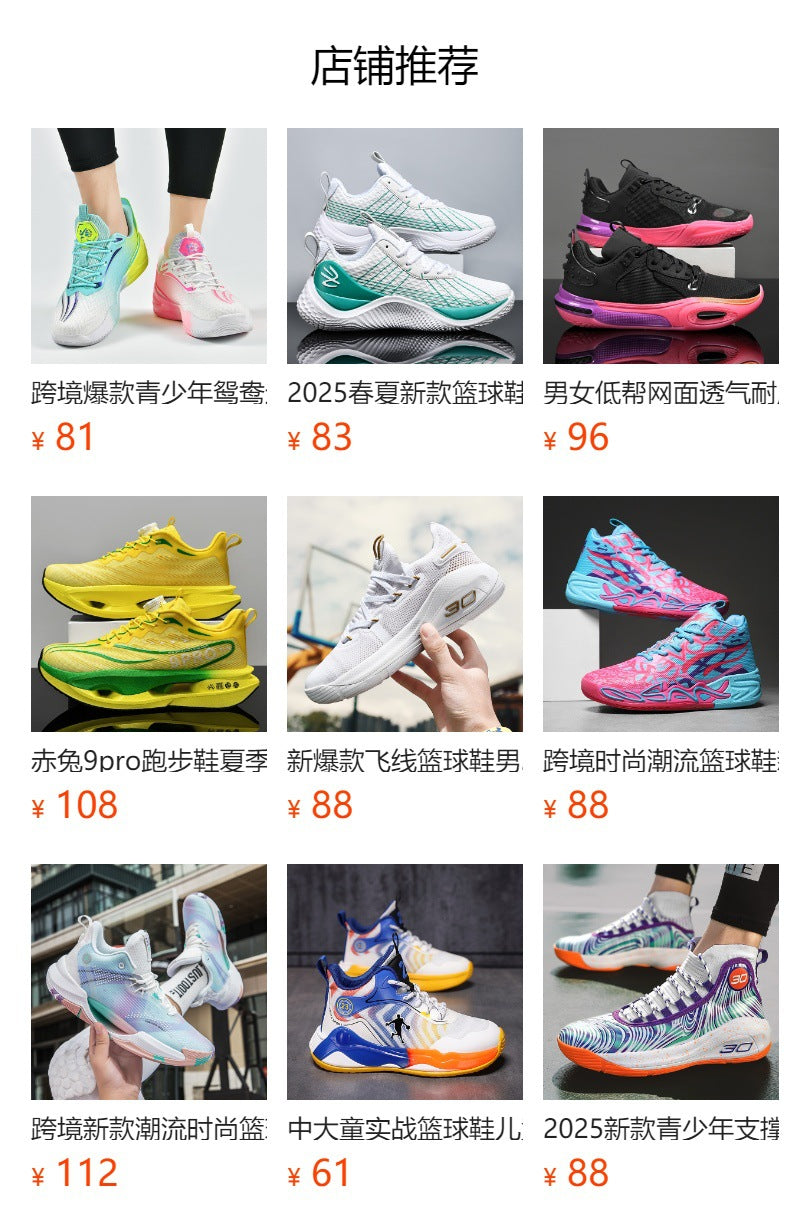
Task: Click the 男女低帮网面透气耐 title text
Action: click(x=662, y=392)
